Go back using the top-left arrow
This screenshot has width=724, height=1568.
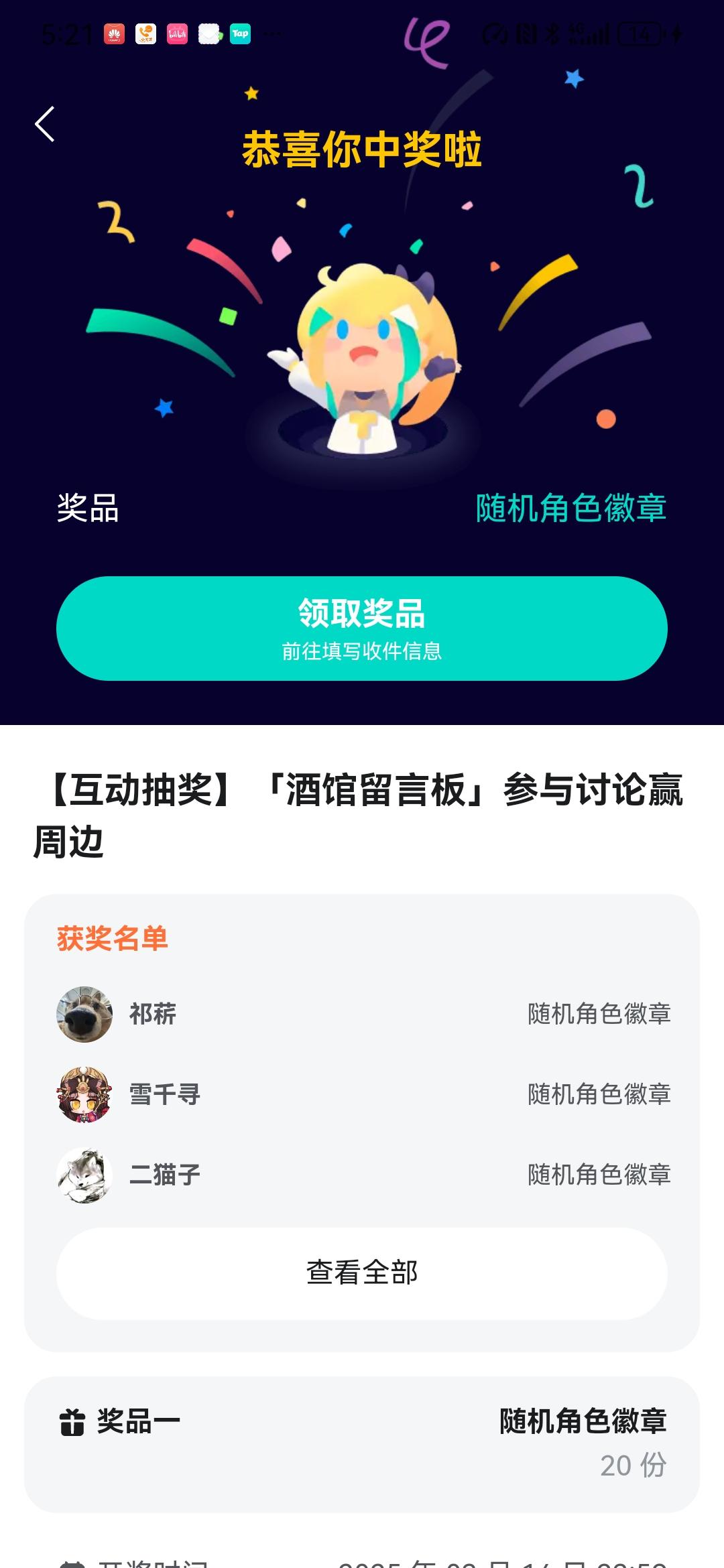pyautogui.click(x=45, y=125)
